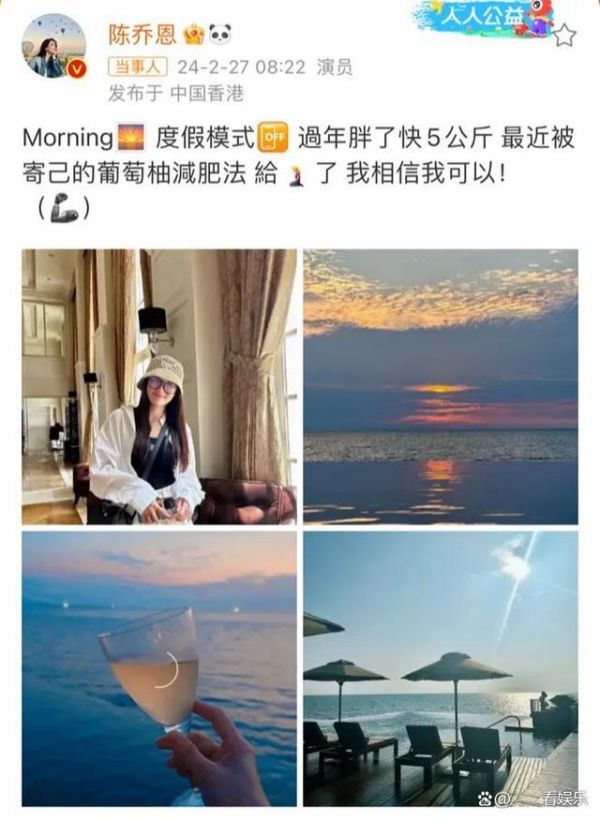The height and width of the screenshot is (820, 600).
Task: View the sunset over the sea photo
Action: (x=440, y=387)
